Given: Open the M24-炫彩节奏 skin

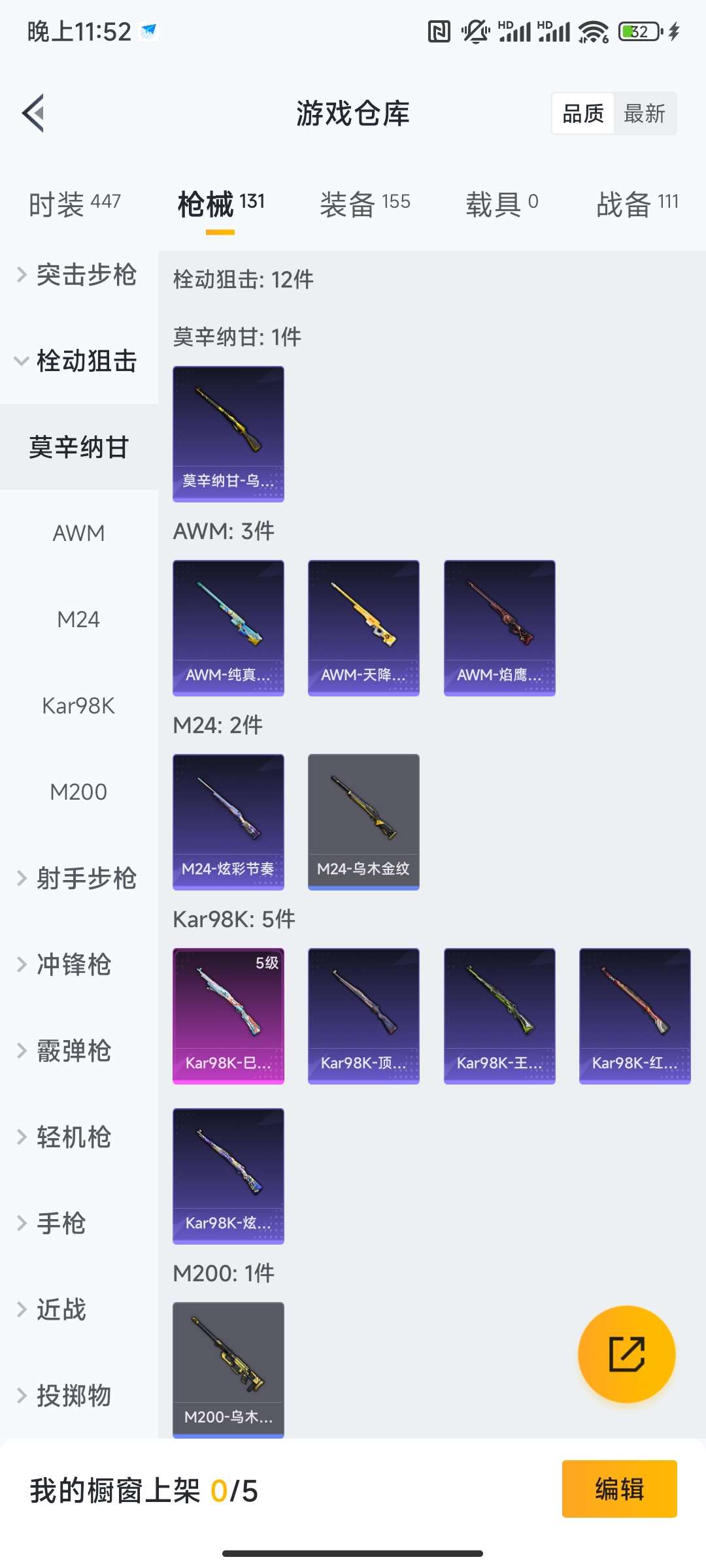Looking at the screenshot, I should tap(228, 822).
